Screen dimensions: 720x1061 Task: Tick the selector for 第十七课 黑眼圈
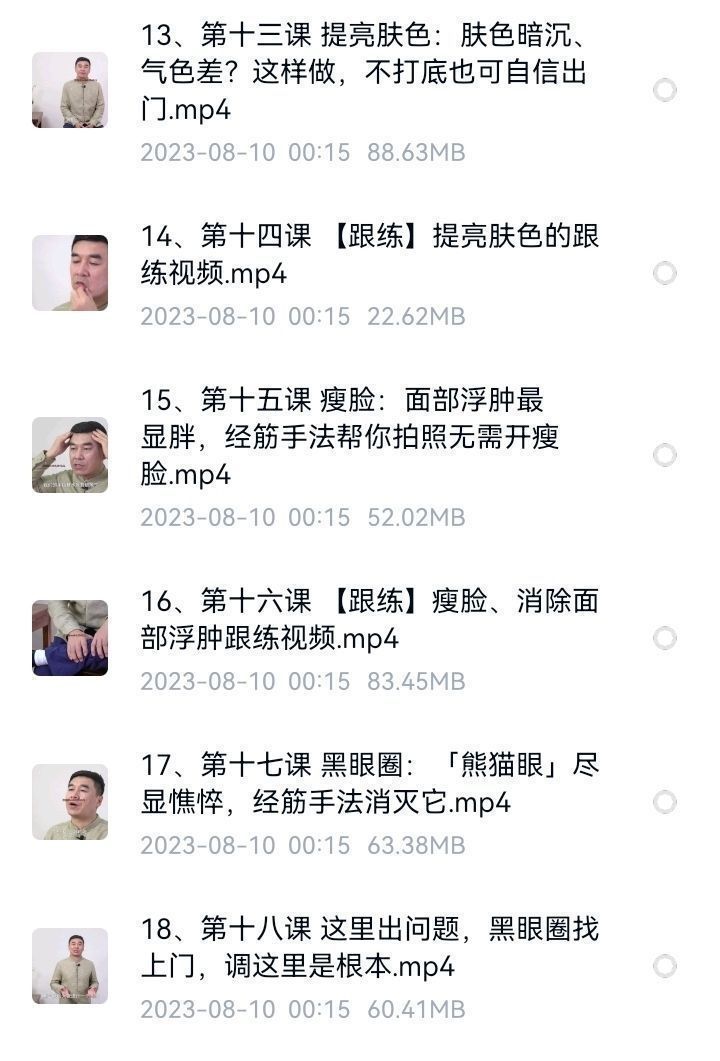pos(665,802)
